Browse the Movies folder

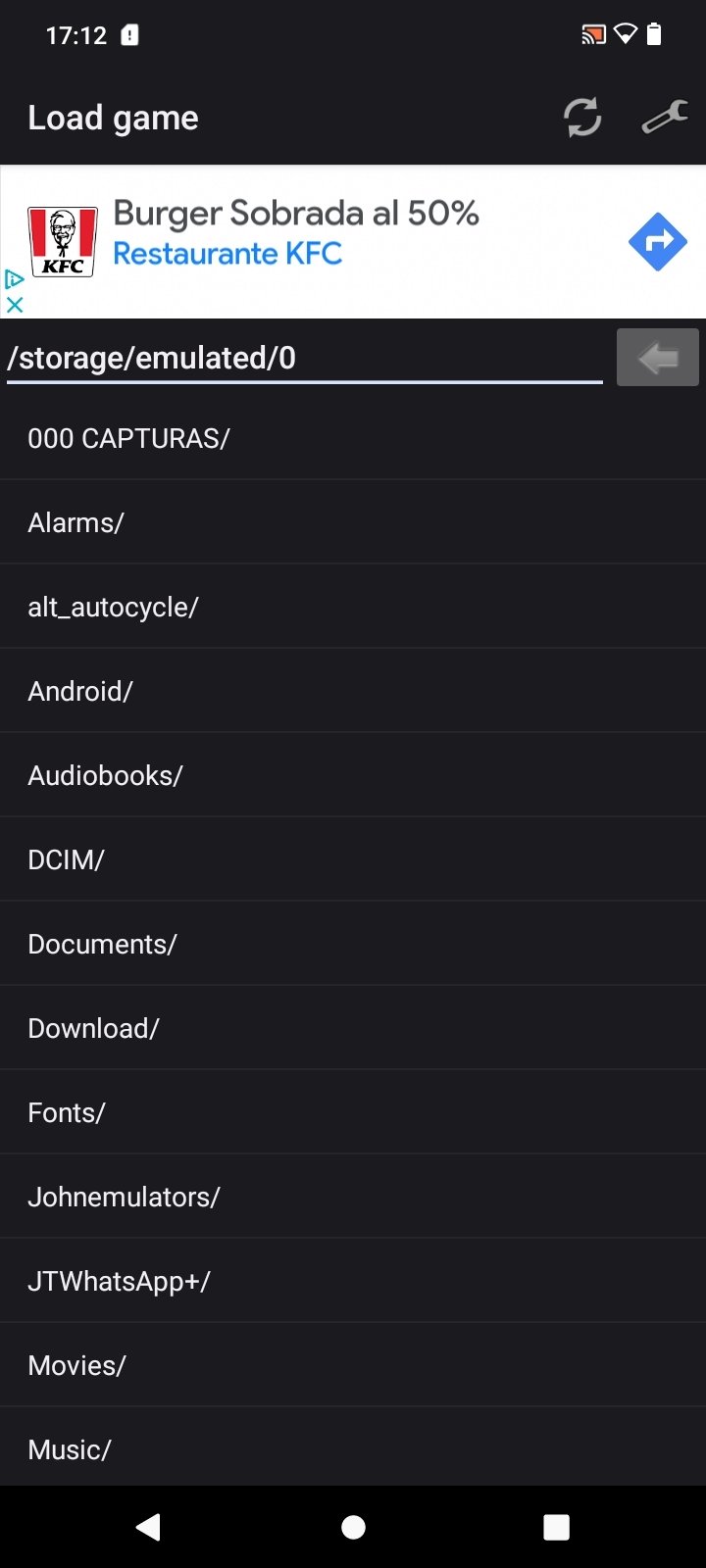coord(353,1365)
